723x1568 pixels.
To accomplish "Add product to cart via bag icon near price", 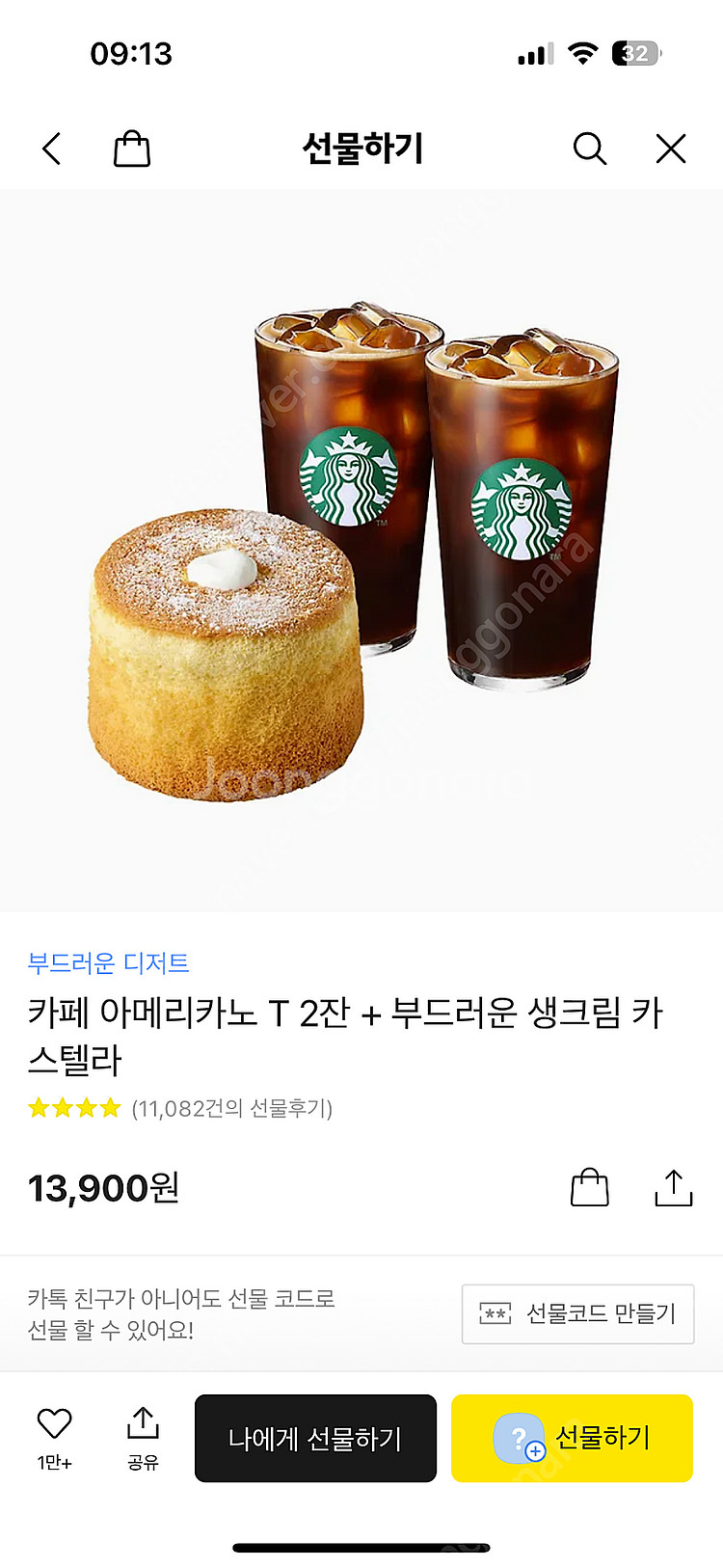I will (590, 1188).
